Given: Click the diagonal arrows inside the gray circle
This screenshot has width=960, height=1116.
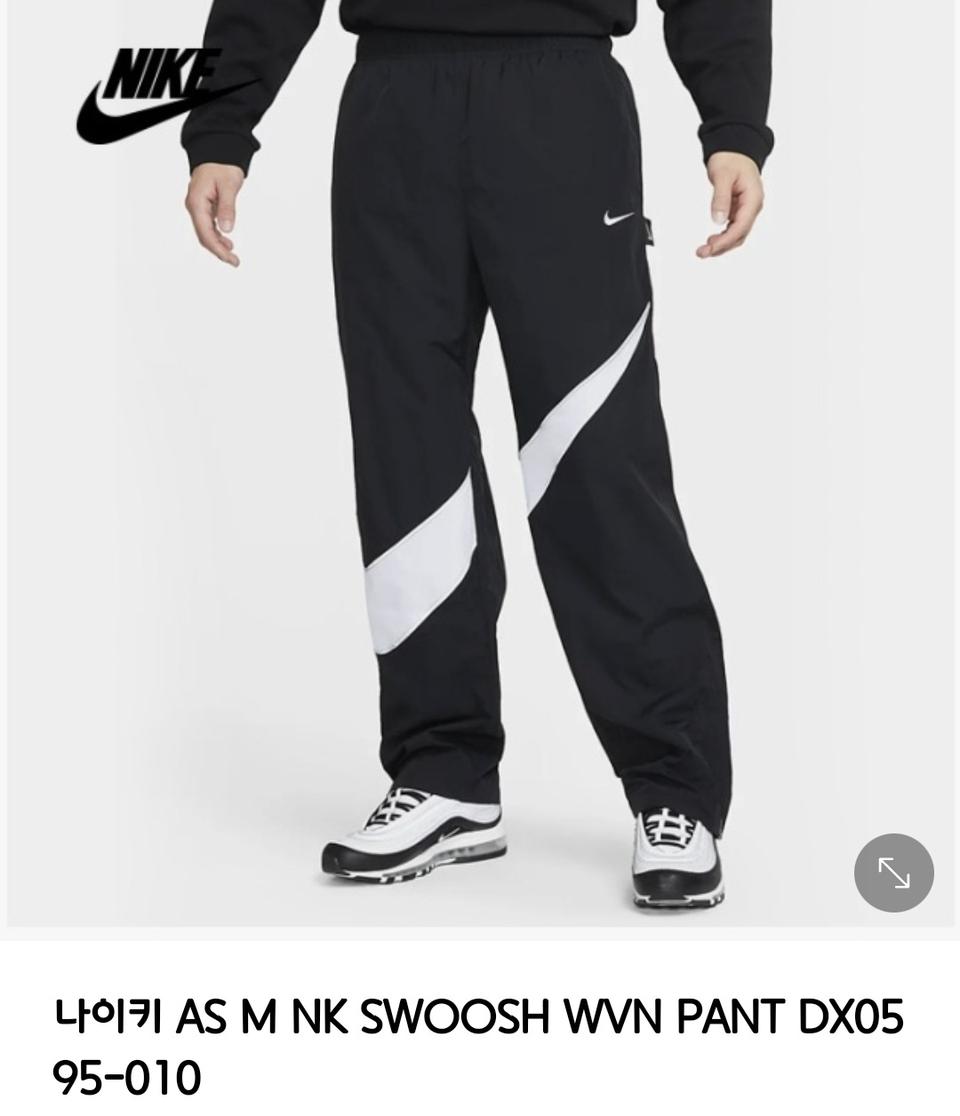Looking at the screenshot, I should pos(893,872).
